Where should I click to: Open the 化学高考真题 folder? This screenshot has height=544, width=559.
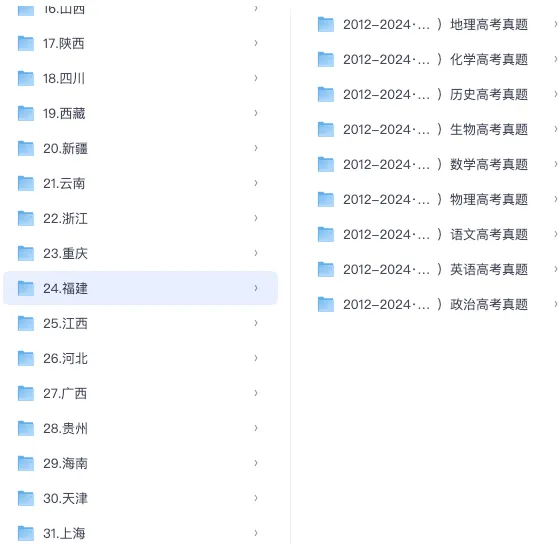click(437, 60)
